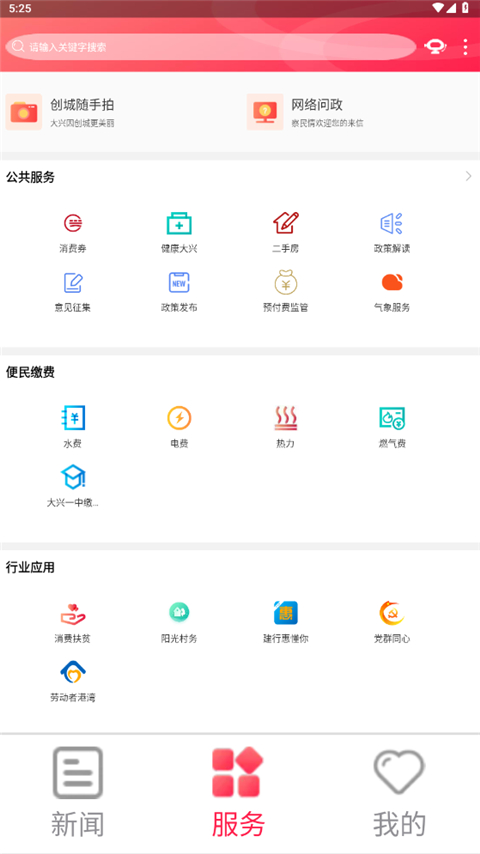Expand 公共服务 section with chevron

tap(469, 176)
